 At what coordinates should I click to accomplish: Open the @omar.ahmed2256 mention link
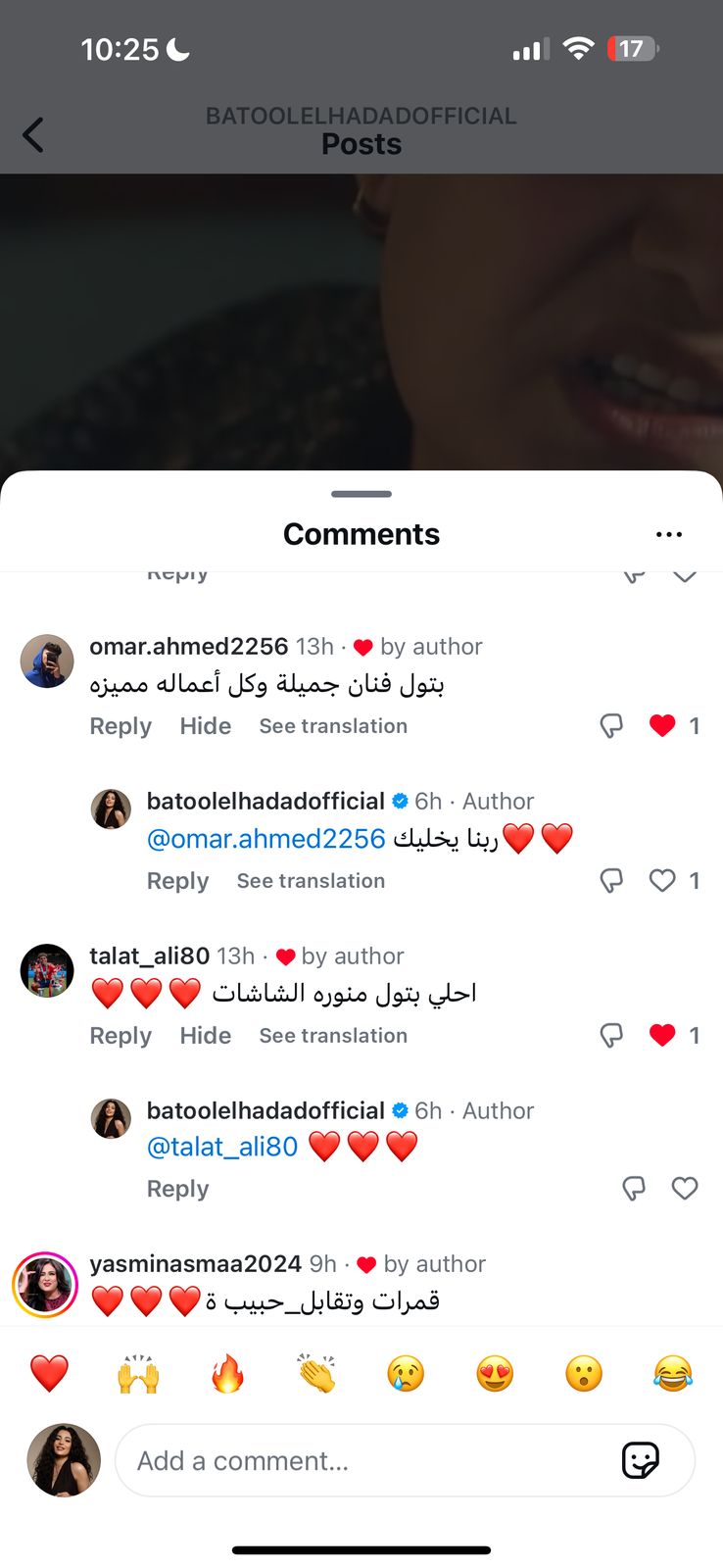(x=265, y=839)
